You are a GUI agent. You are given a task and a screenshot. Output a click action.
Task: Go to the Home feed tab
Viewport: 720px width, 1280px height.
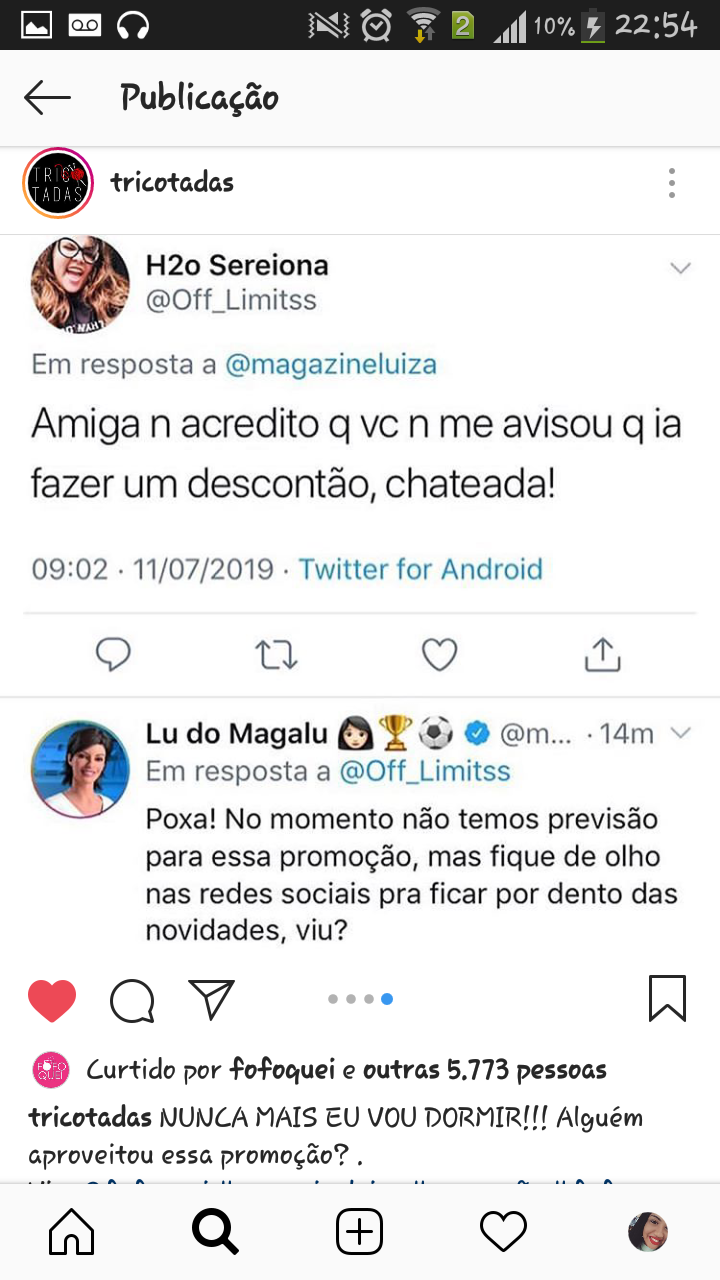[72, 1233]
